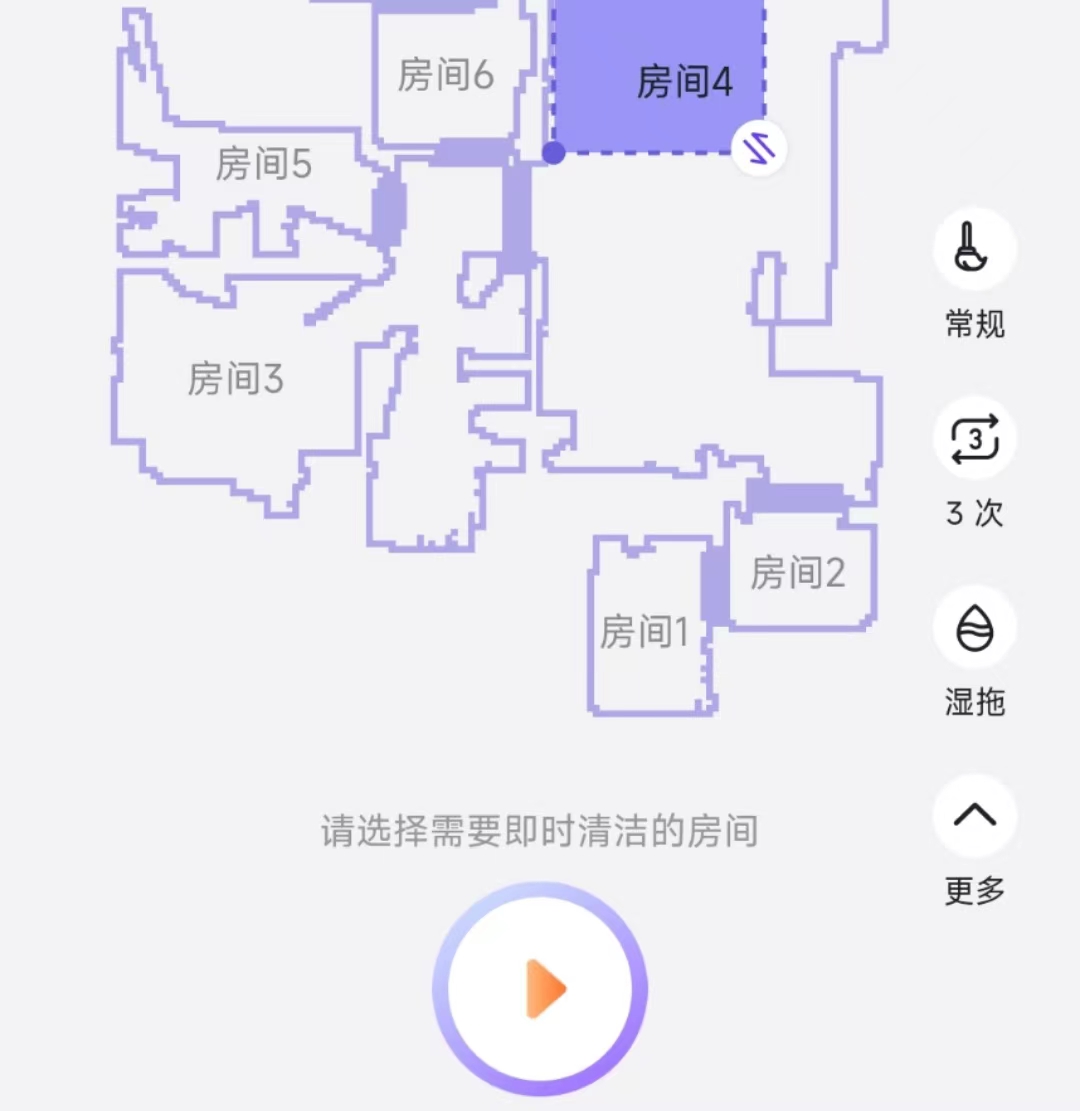The height and width of the screenshot is (1111, 1080).
Task: Click the blue corner handle of 房间4
Action: pos(554,152)
